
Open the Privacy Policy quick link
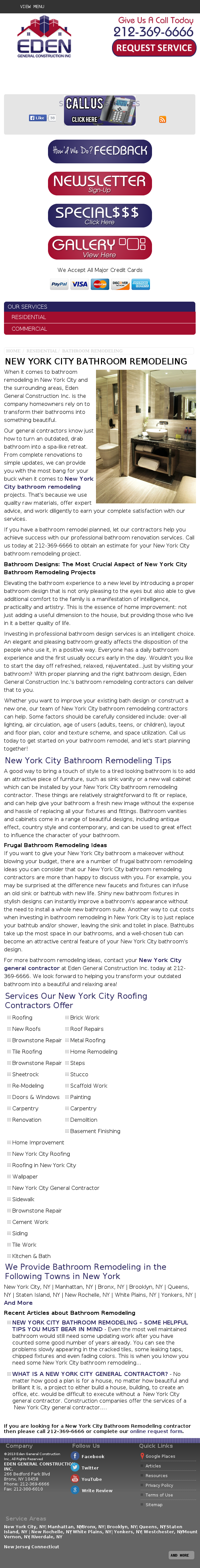159,1485
